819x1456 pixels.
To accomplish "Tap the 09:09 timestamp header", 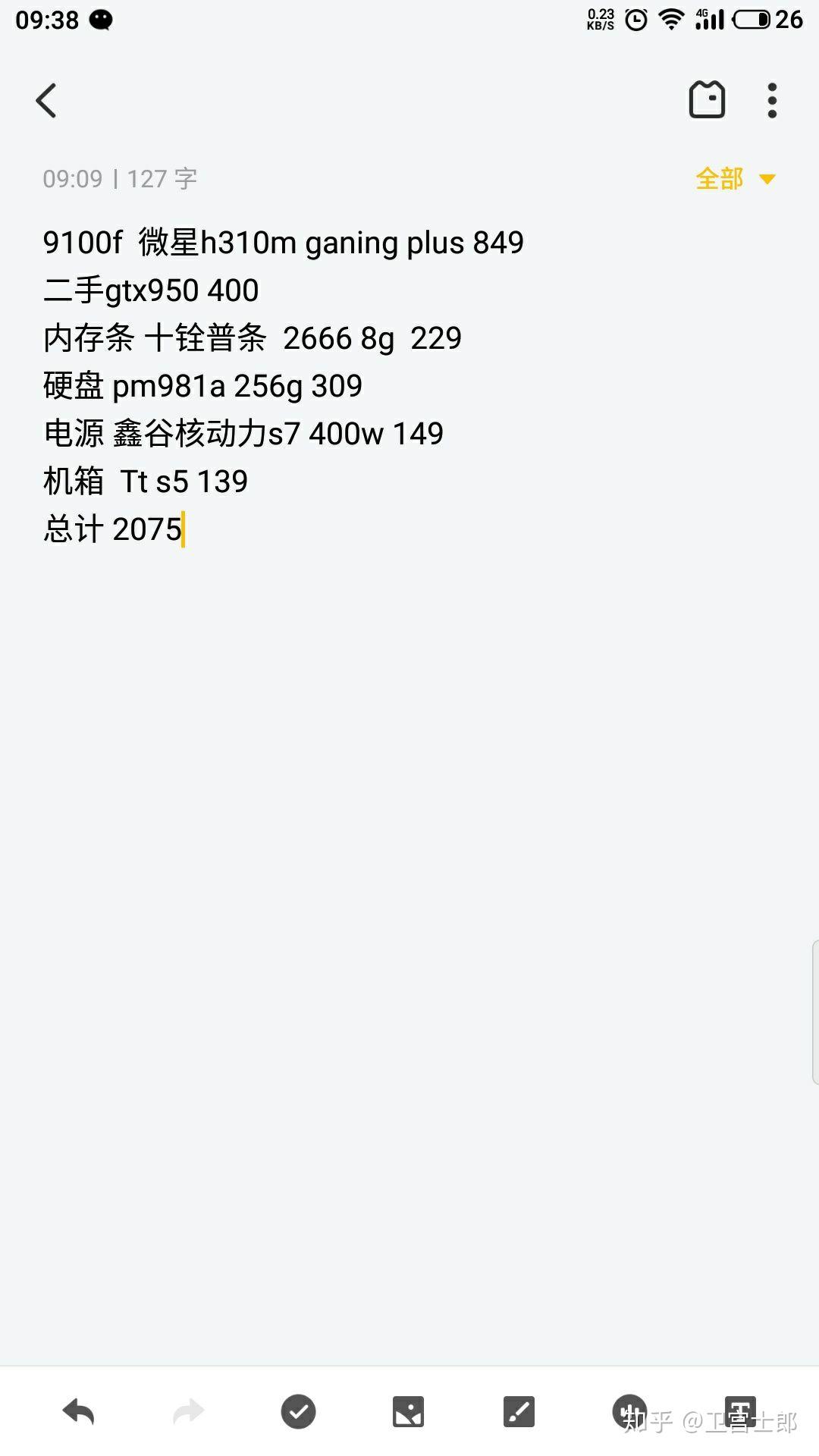I will click(73, 179).
